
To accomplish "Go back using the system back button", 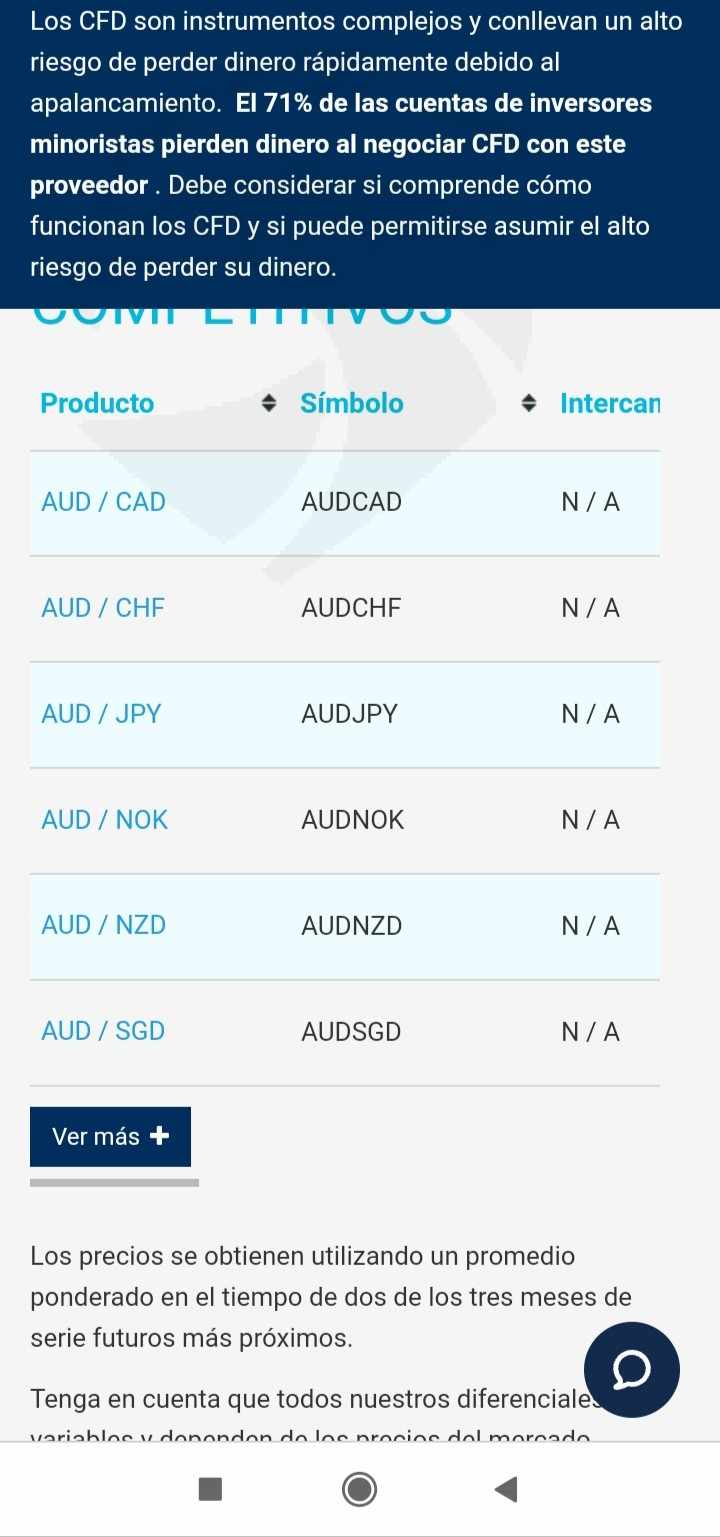I will (506, 1489).
